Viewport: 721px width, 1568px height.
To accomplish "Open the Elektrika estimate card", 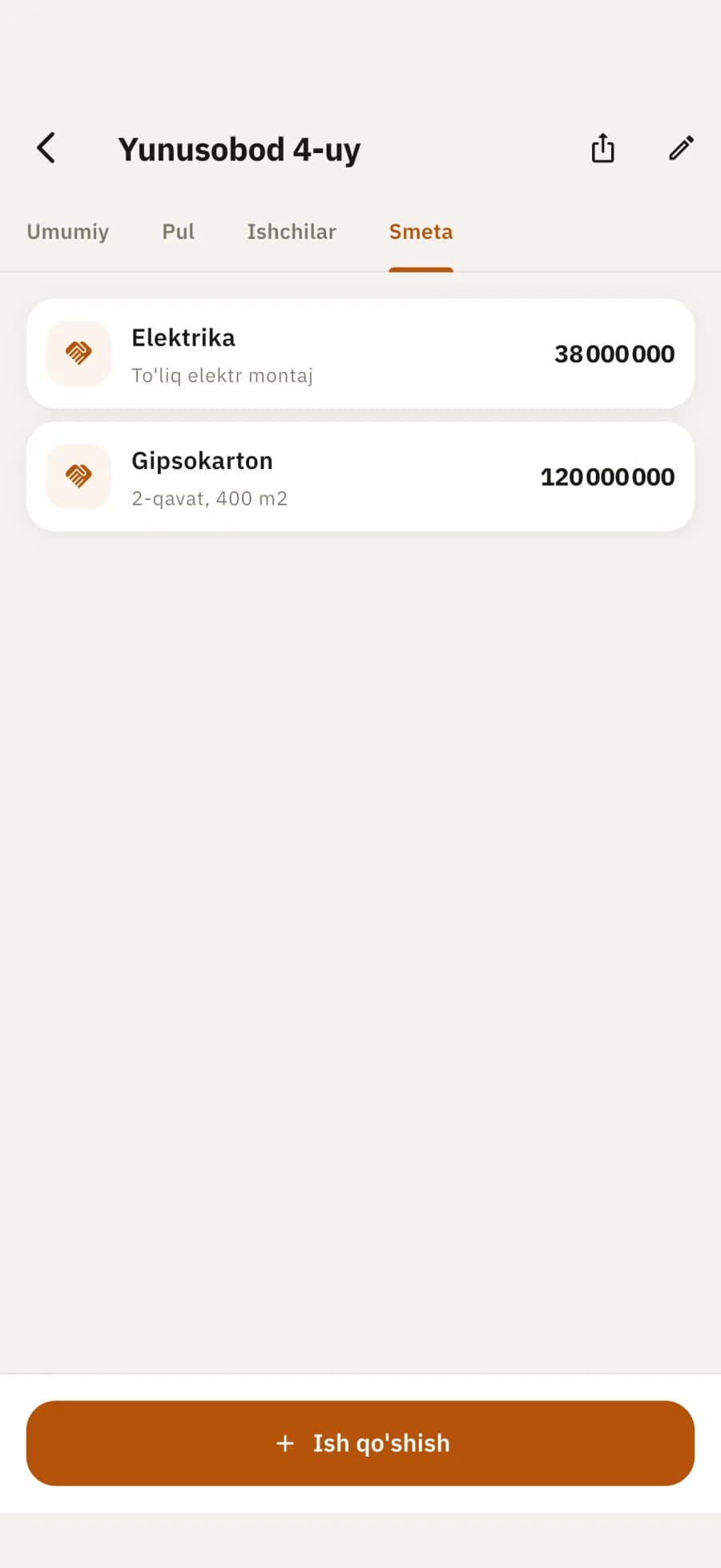I will [x=360, y=354].
